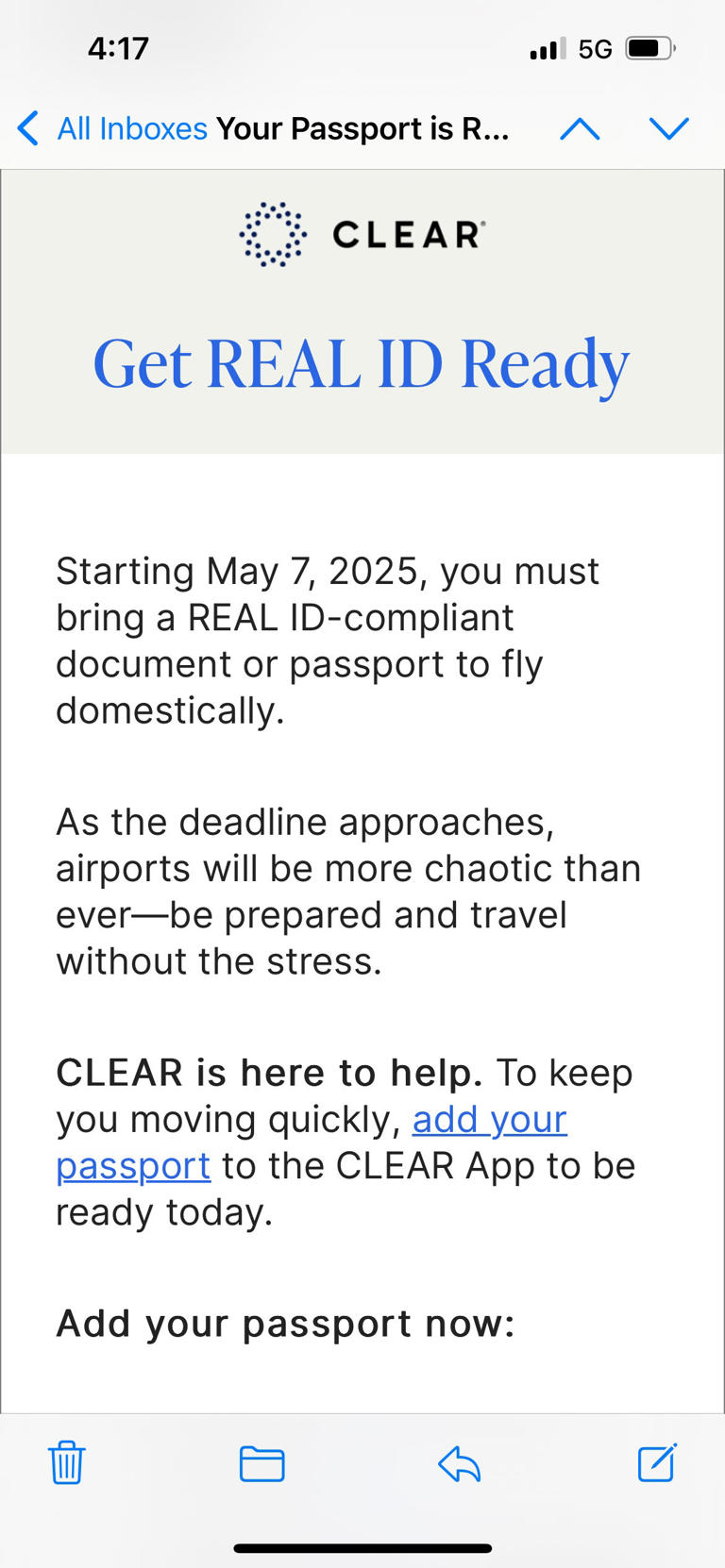
Task: Open the add your passport link
Action: [489, 1120]
